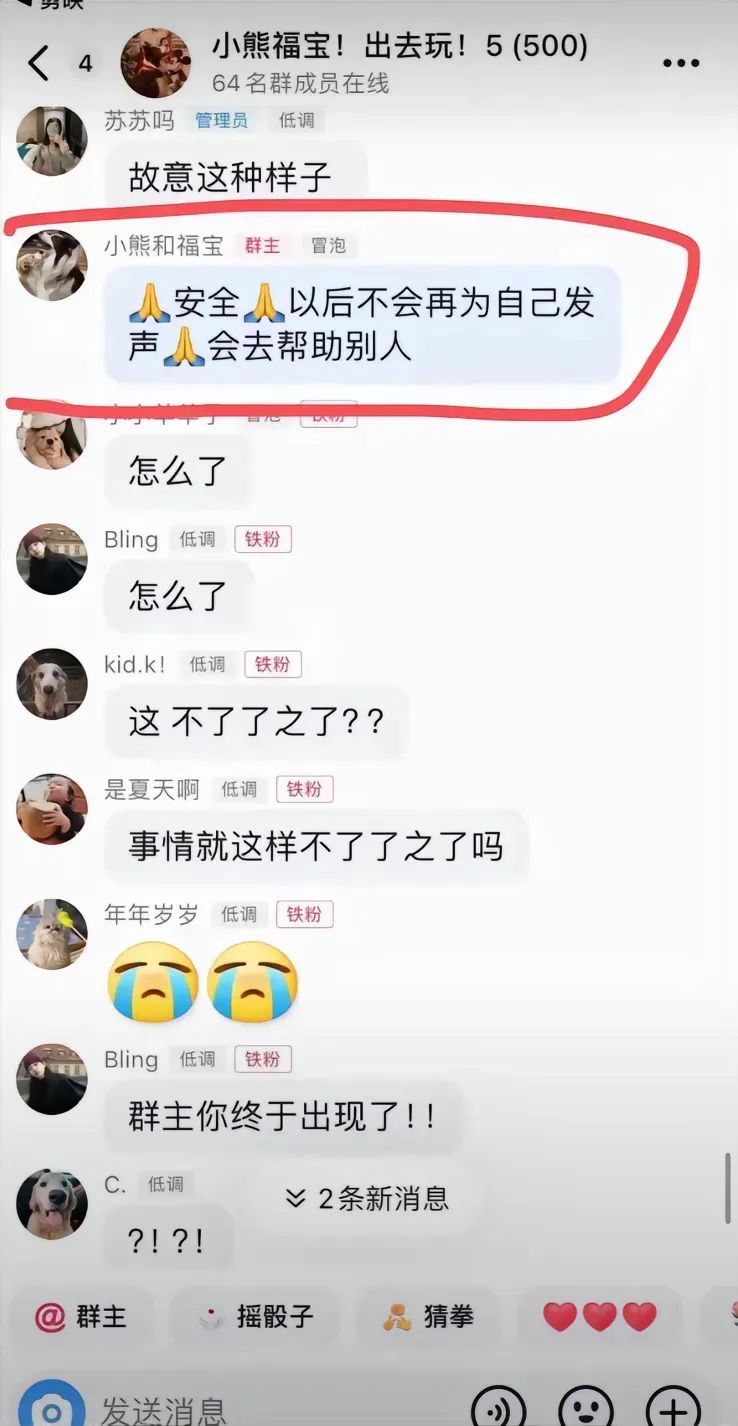Select the 猜拳 chip
738x1426 pixels.
point(428,1317)
